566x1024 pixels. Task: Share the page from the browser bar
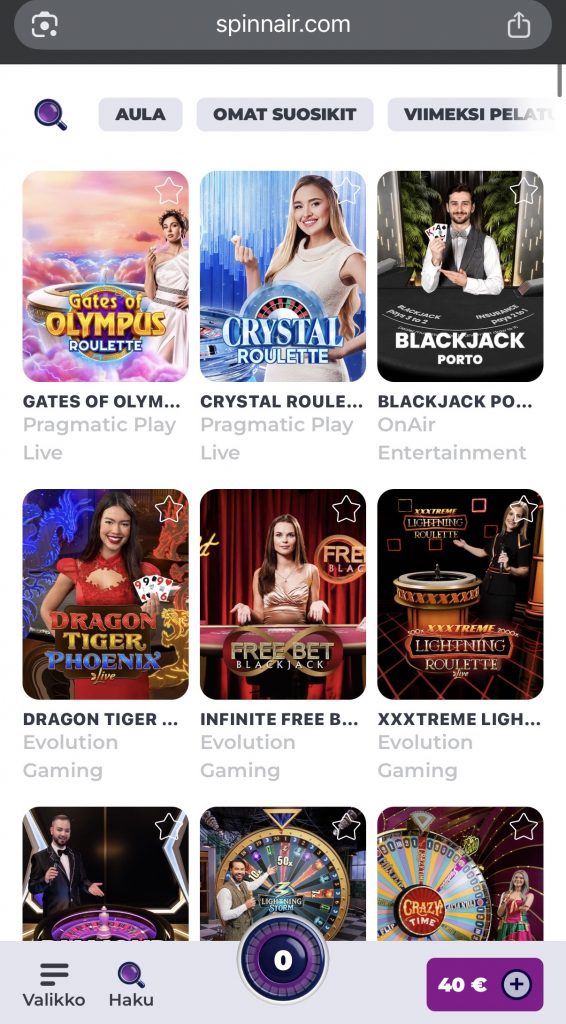pos(519,25)
